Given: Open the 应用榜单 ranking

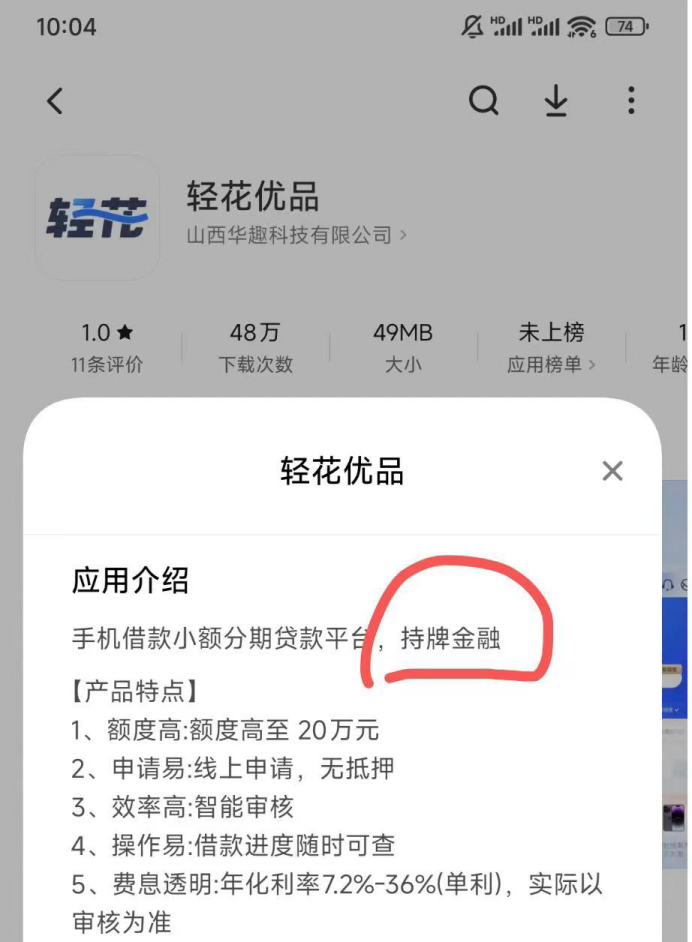Looking at the screenshot, I should point(551,365).
